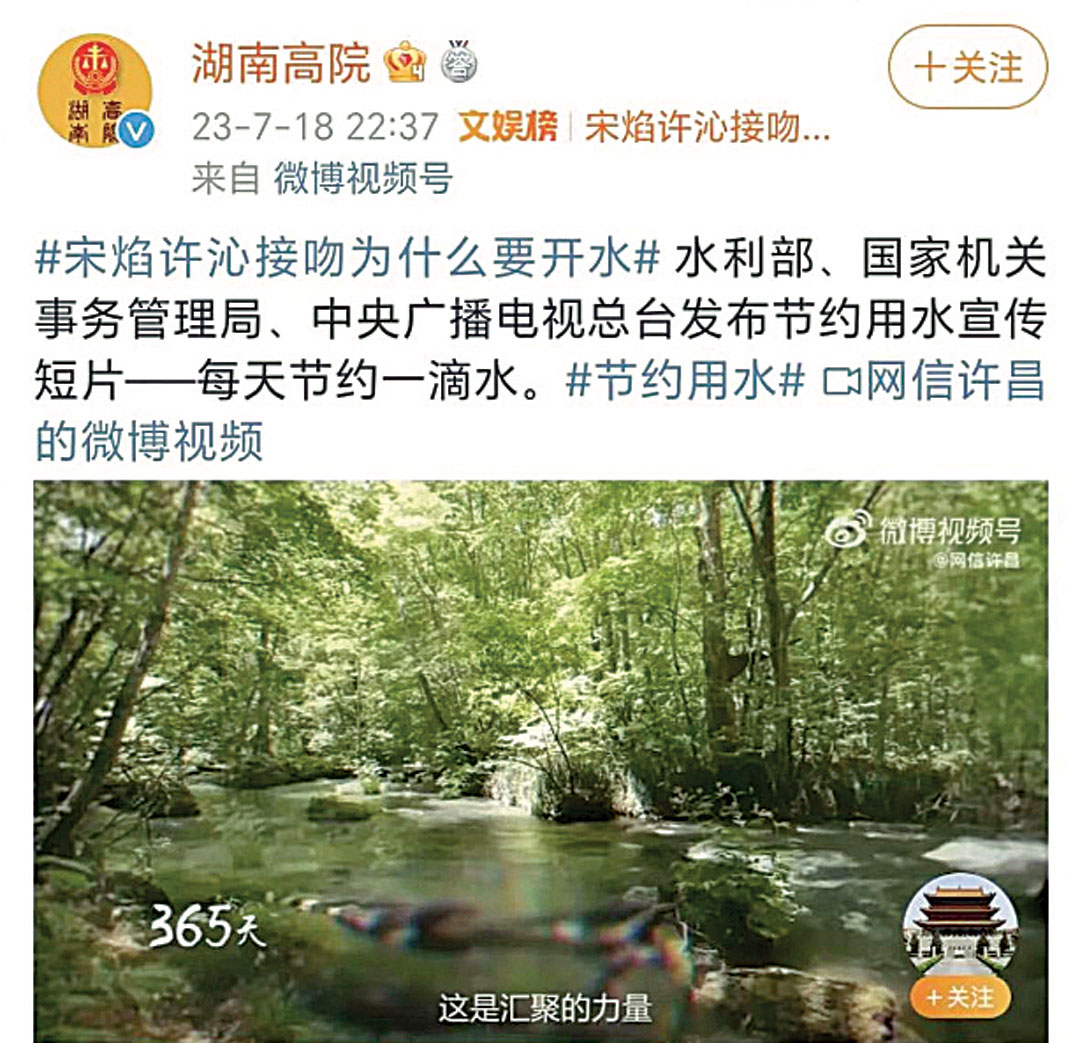Open 湖南高院 profile avatar

click(x=95, y=91)
